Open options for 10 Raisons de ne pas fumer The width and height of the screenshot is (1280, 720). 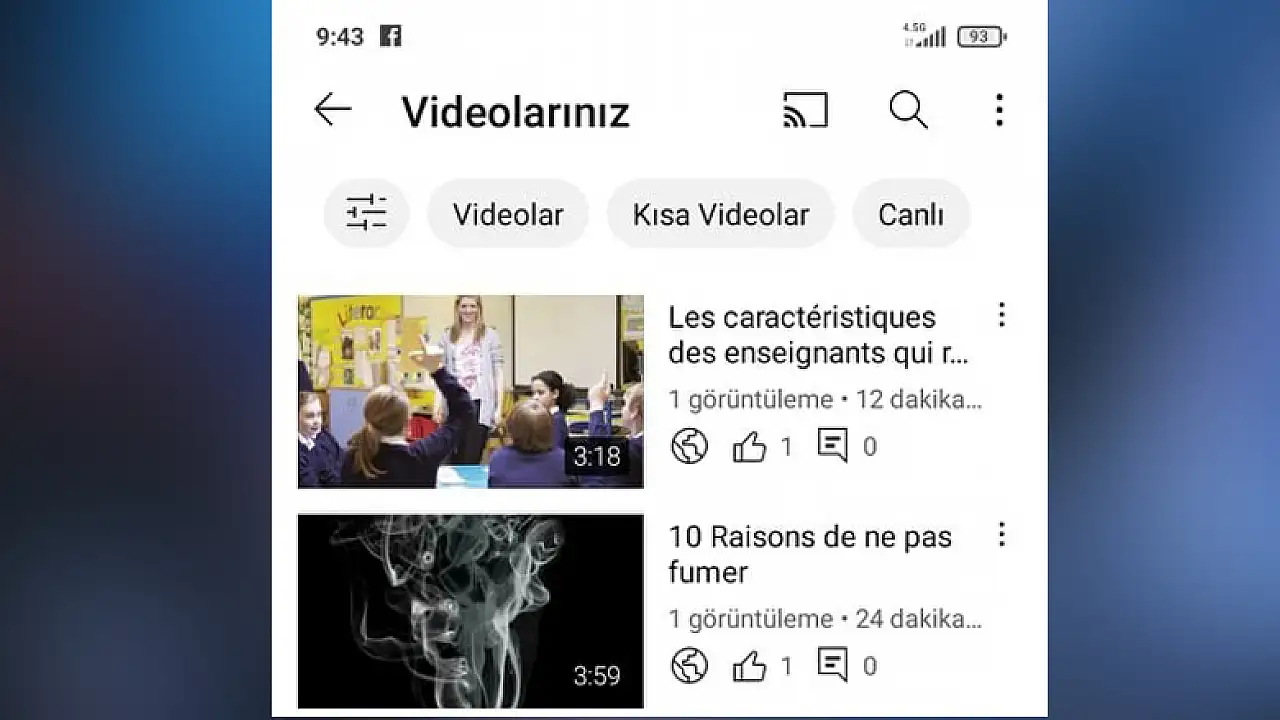click(x=1001, y=535)
